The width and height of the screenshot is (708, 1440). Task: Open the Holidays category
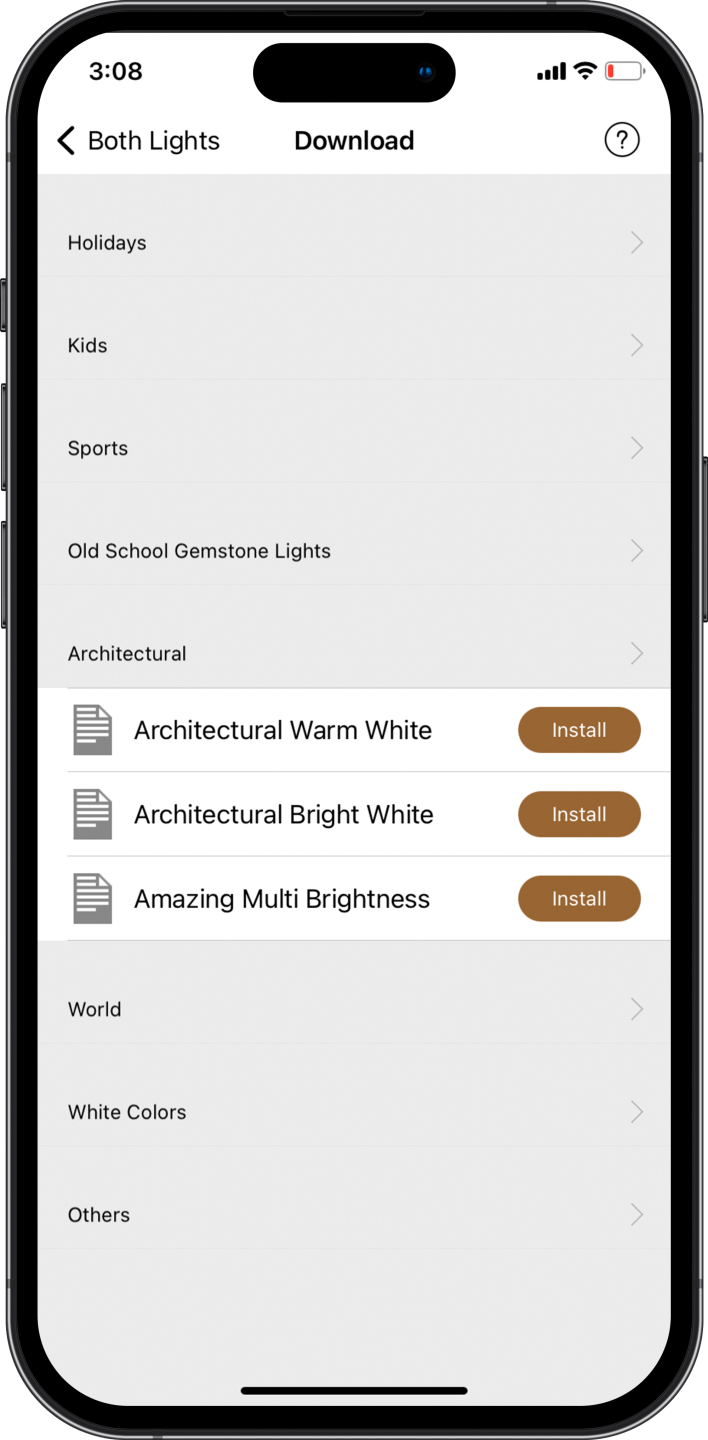tap(354, 243)
